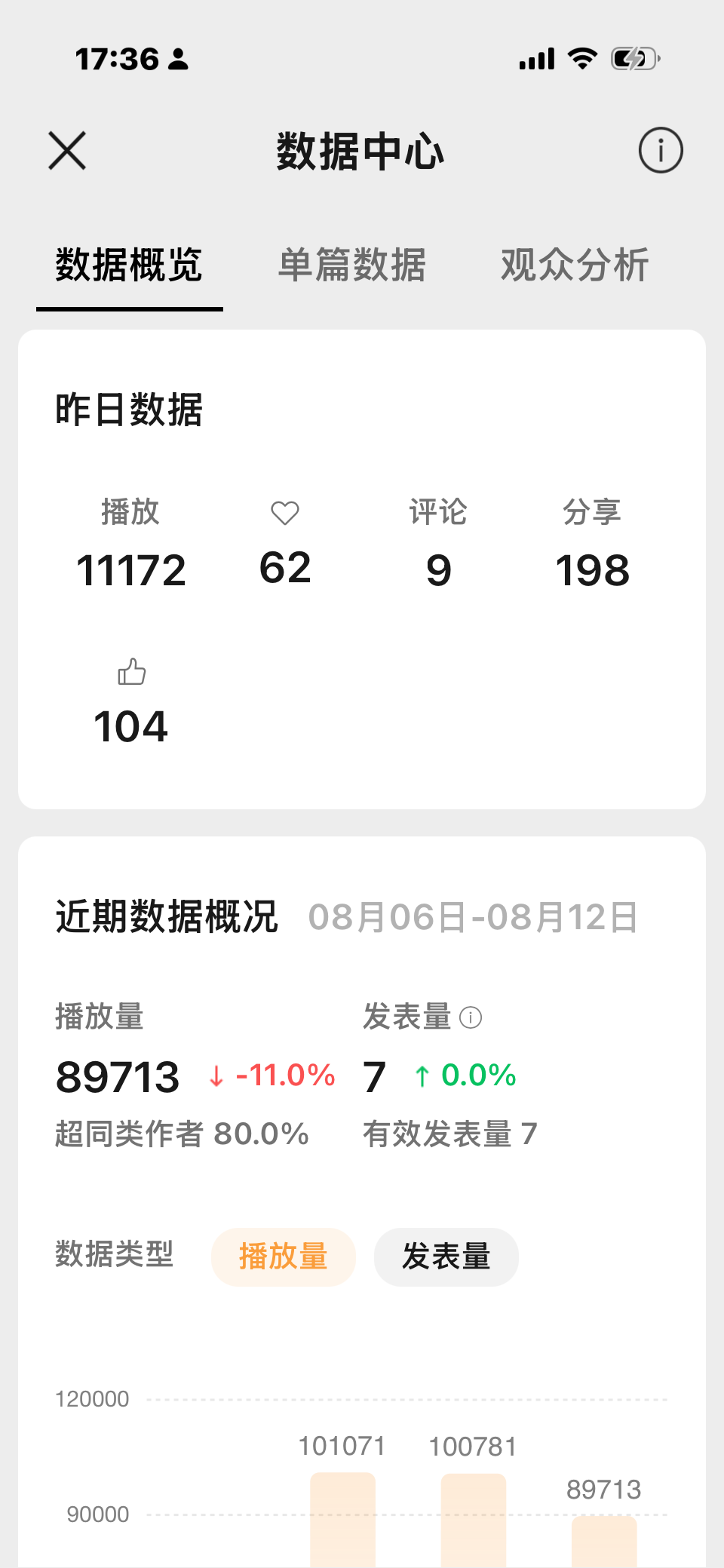Tap the info icon beside 发表量
Image resolution: width=724 pixels, height=1568 pixels.
tap(471, 1017)
